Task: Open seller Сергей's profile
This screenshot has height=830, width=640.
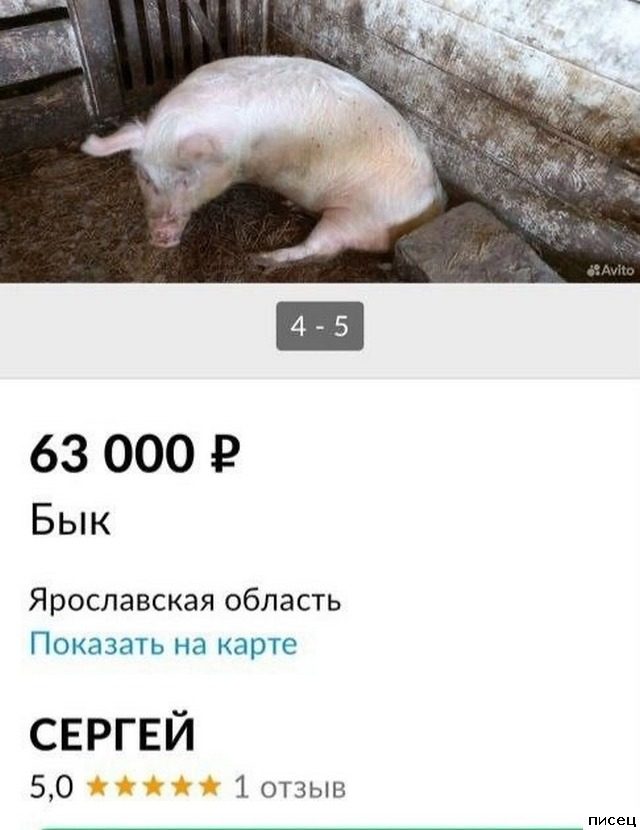Action: pyautogui.click(x=112, y=735)
